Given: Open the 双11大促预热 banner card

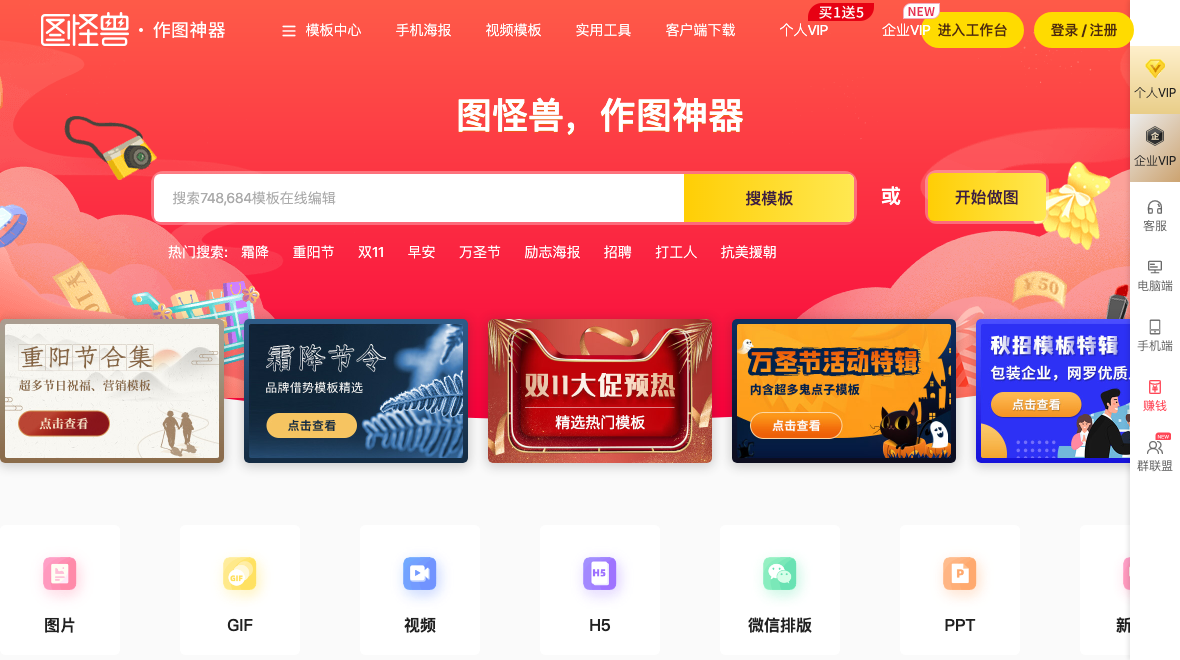Looking at the screenshot, I should (x=600, y=391).
